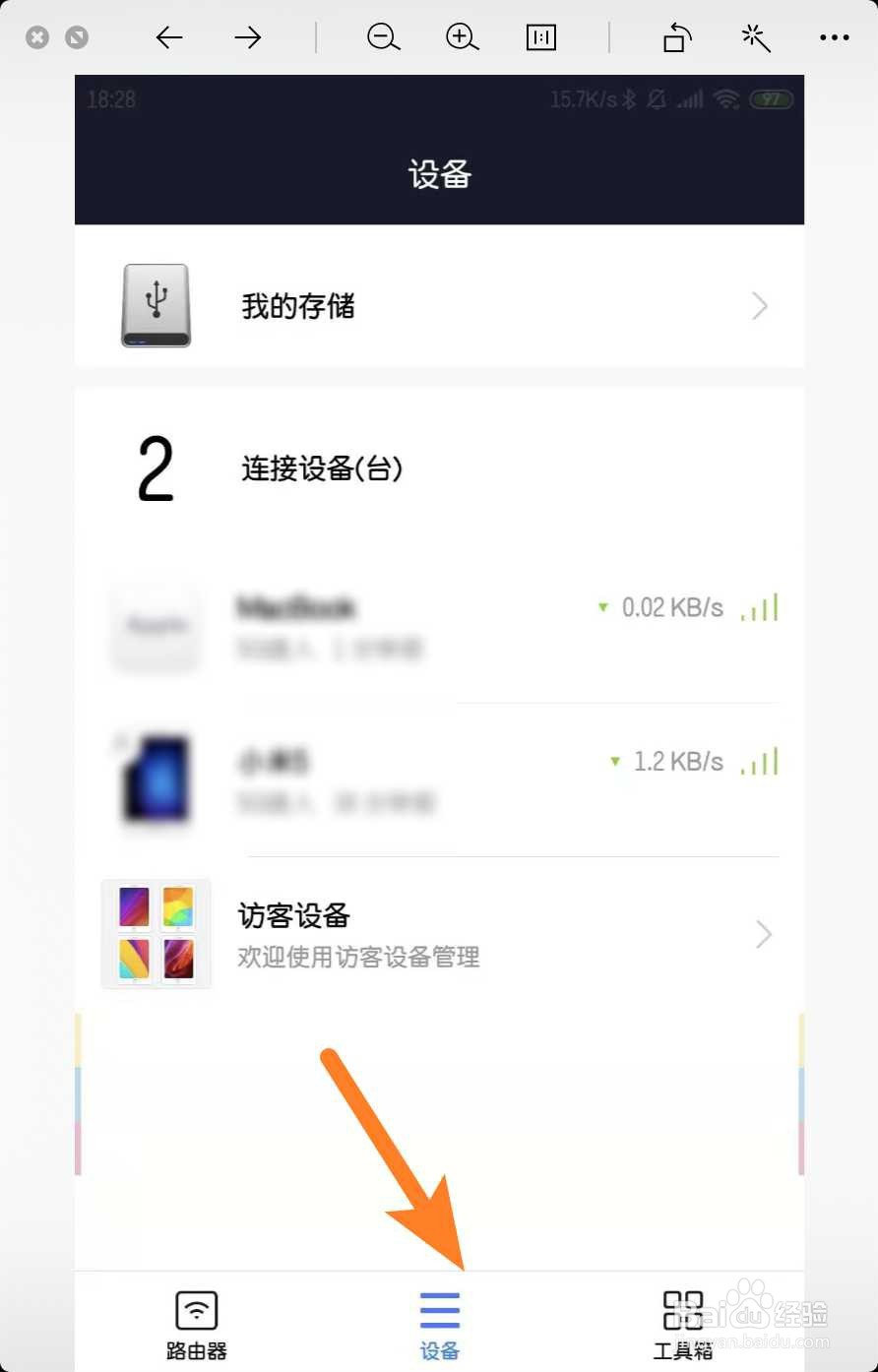Go back using the left arrow

[x=168, y=37]
